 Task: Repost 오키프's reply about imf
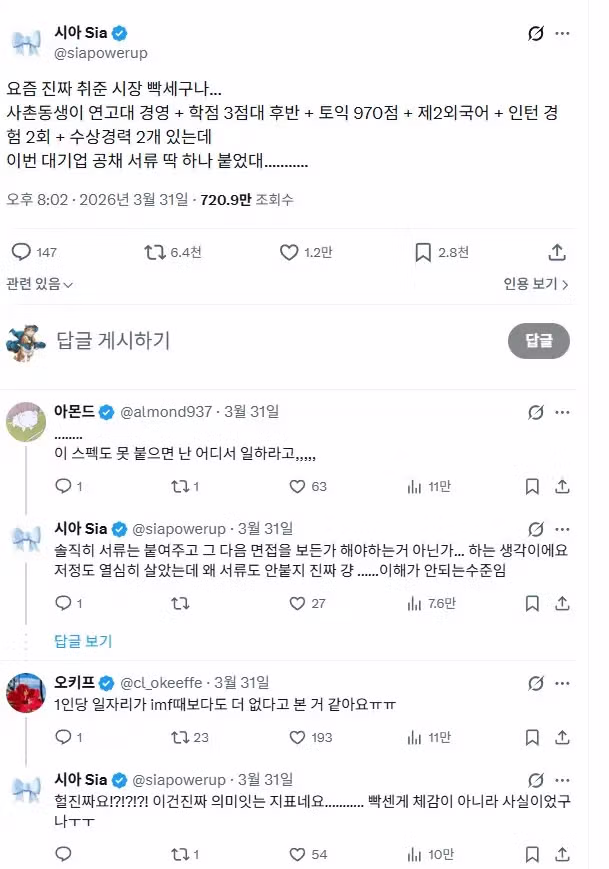pos(180,737)
